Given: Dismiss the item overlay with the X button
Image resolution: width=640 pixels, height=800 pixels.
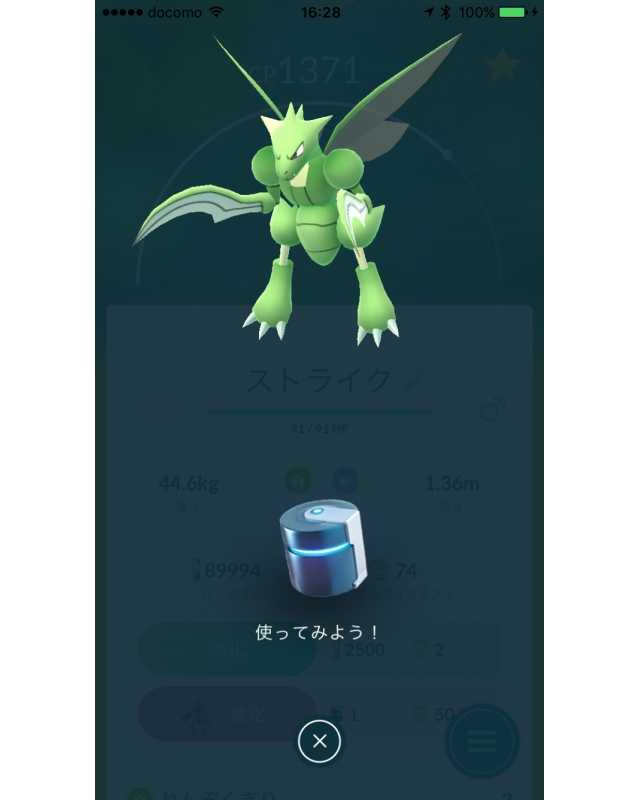Looking at the screenshot, I should [319, 741].
